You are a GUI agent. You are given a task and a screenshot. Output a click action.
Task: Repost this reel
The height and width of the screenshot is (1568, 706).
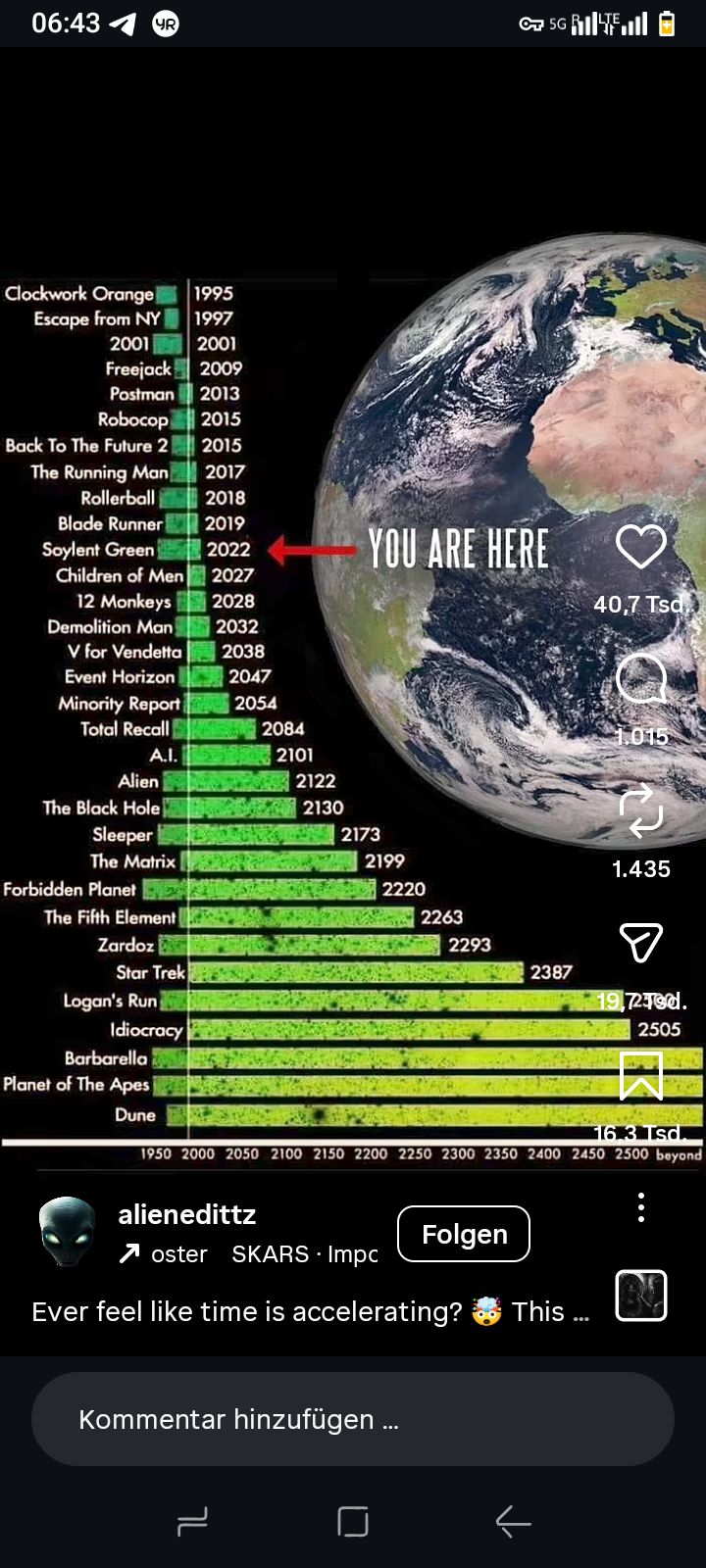[x=640, y=811]
